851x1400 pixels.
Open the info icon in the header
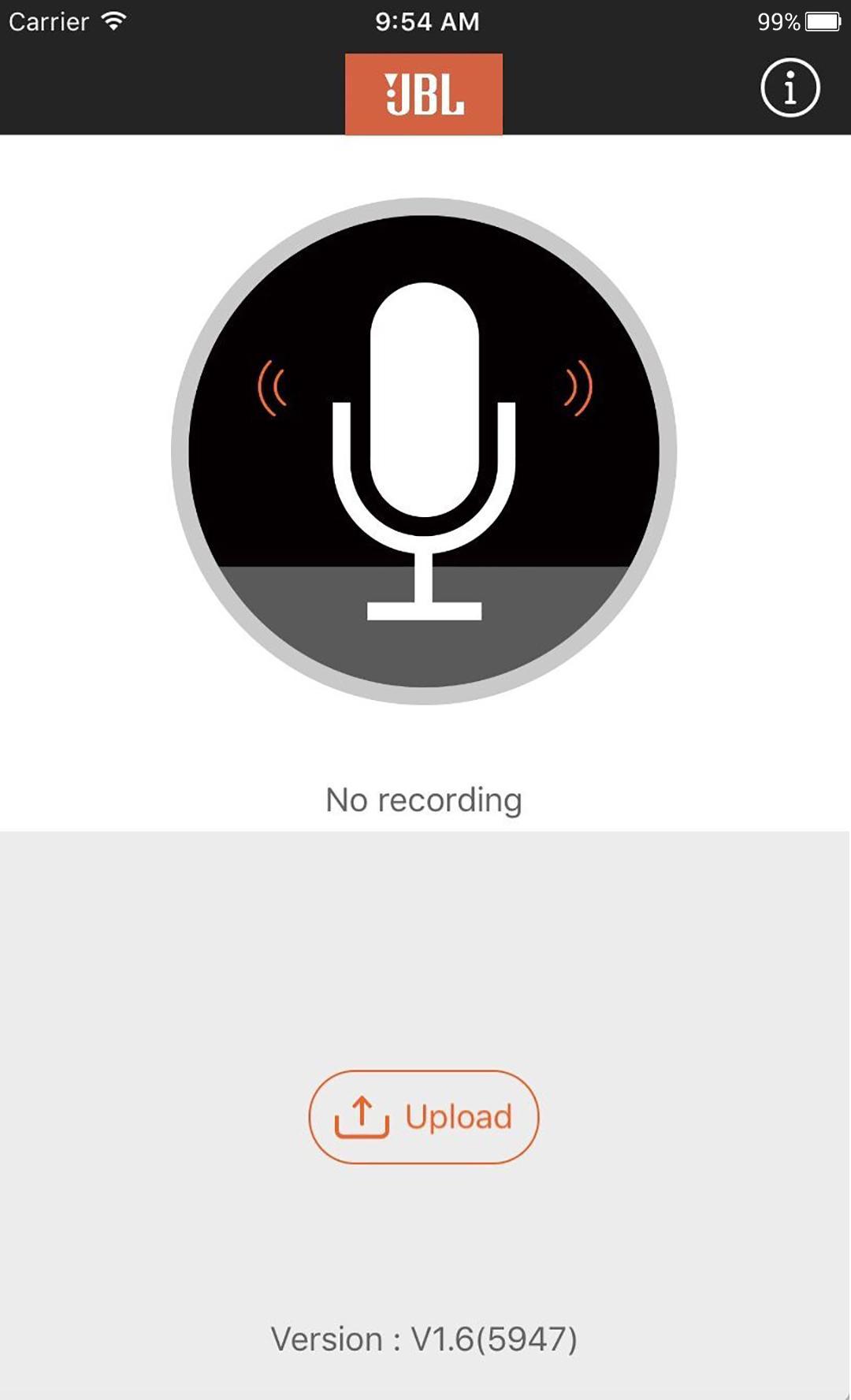pyautogui.click(x=790, y=87)
